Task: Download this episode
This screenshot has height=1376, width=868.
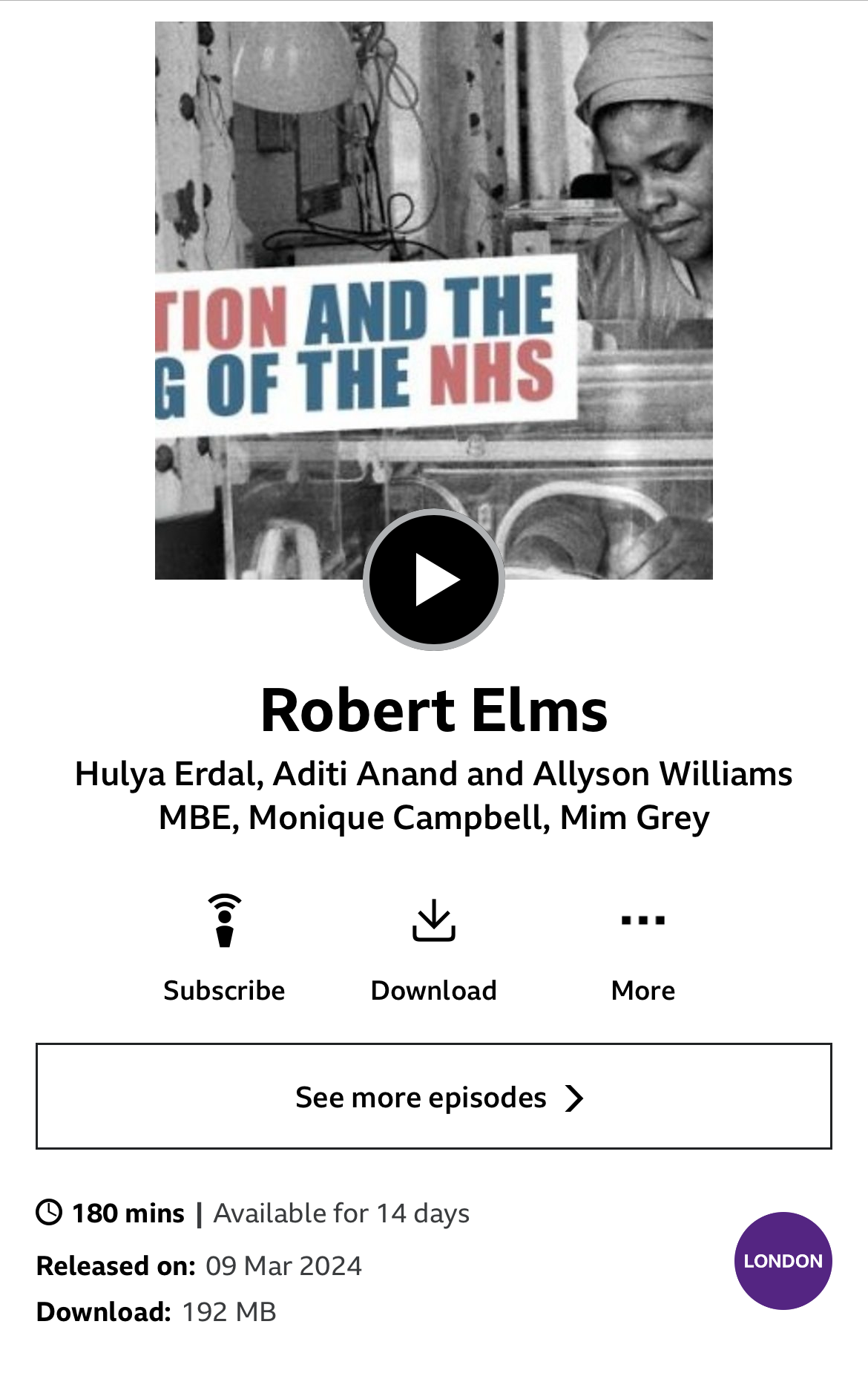Action: pyautogui.click(x=434, y=947)
